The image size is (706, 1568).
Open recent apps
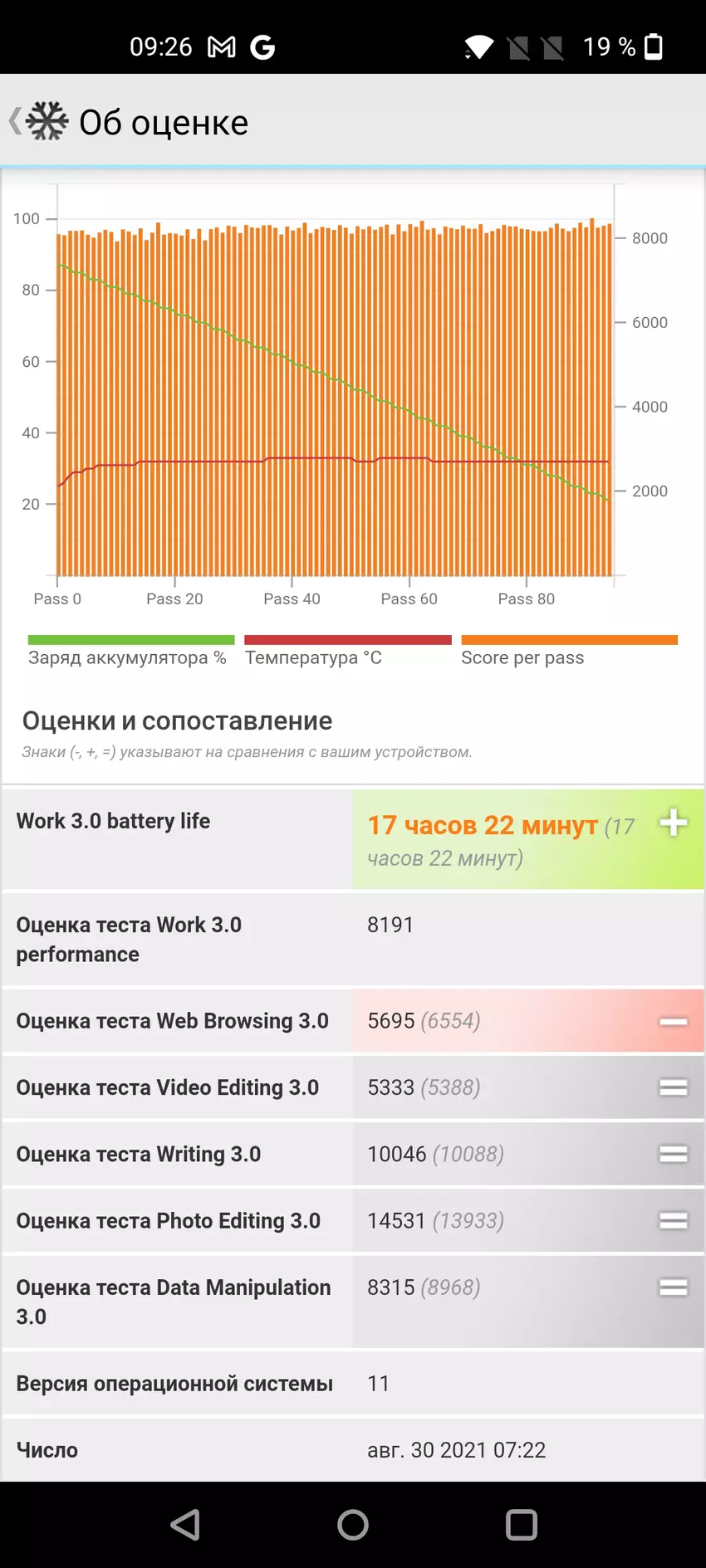[521, 1524]
